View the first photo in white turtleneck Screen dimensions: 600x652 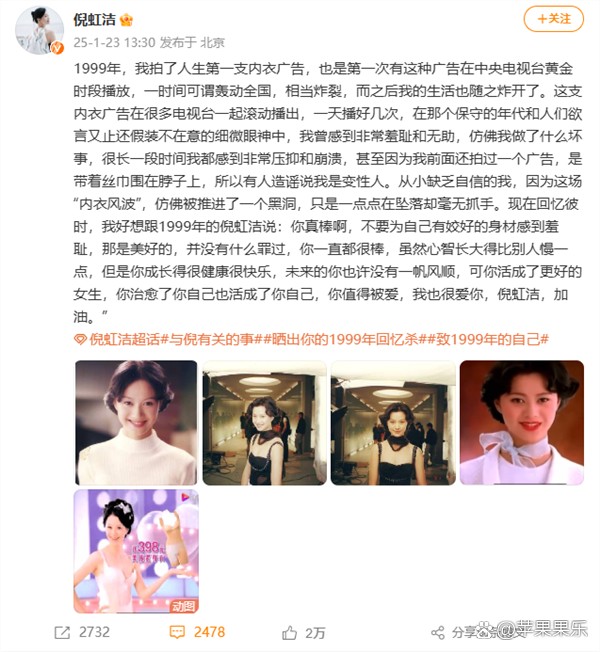pos(136,423)
